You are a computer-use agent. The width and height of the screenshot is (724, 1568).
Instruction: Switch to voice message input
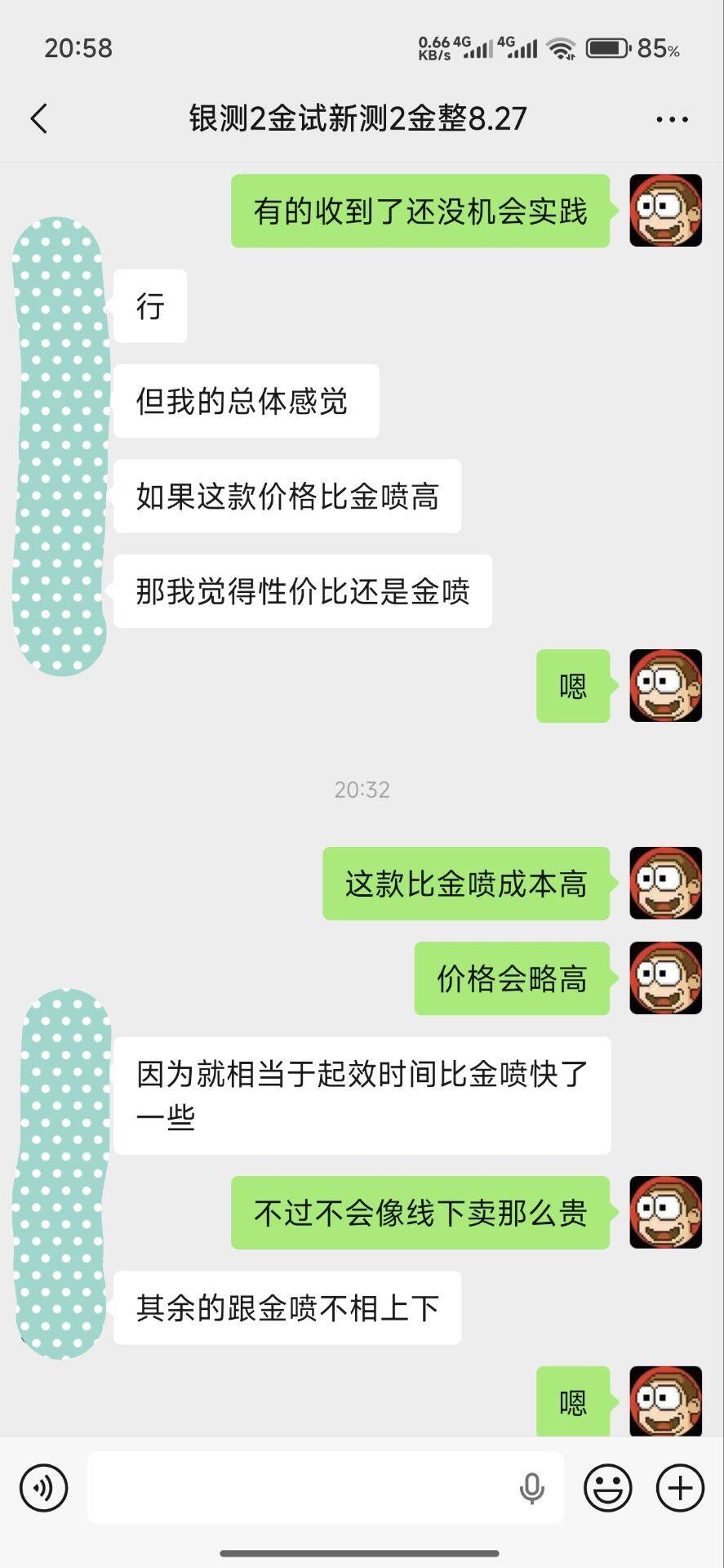pos(43,1488)
